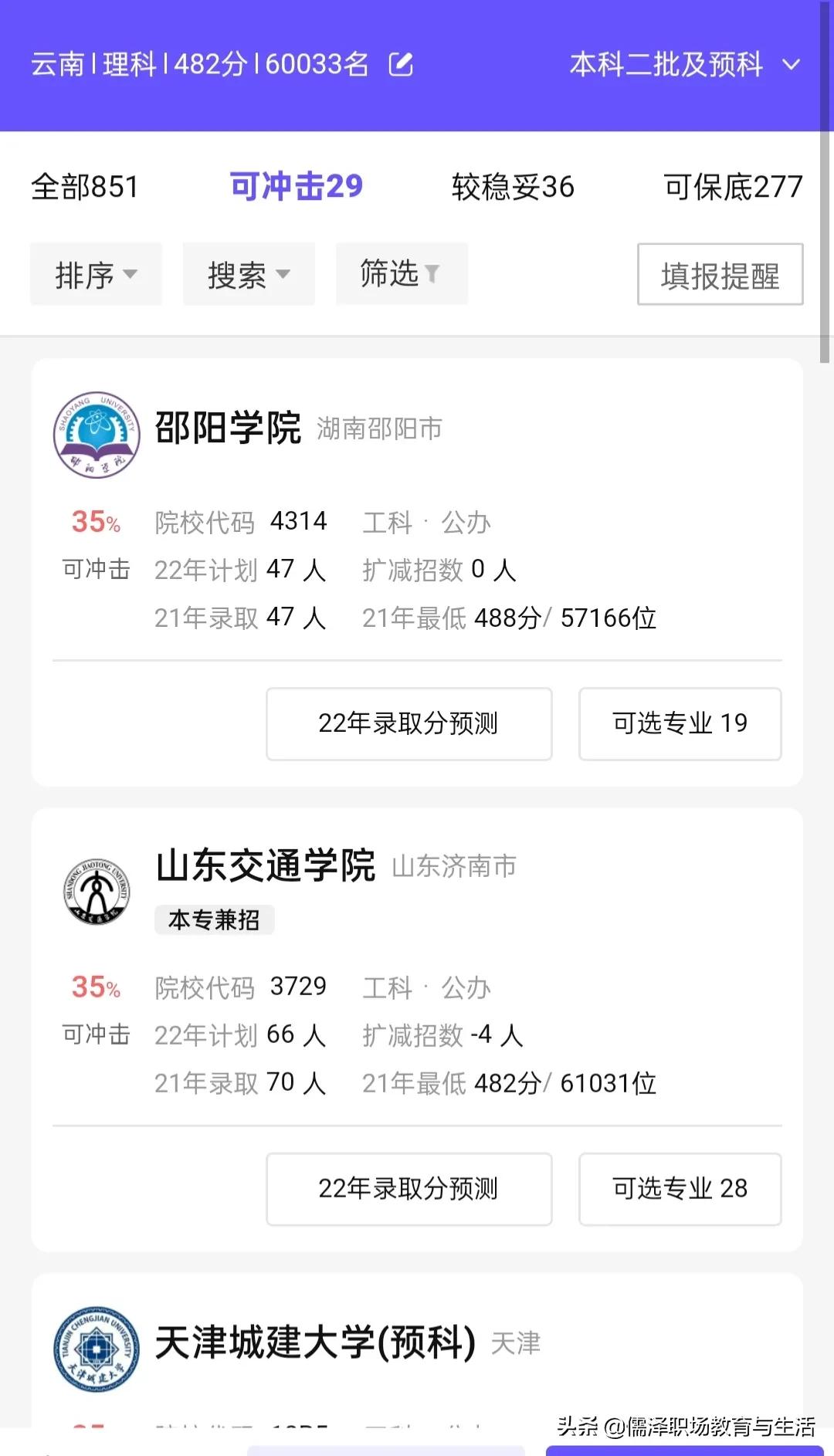
Task: Switch to the 较稳妥36 tab
Action: (512, 185)
